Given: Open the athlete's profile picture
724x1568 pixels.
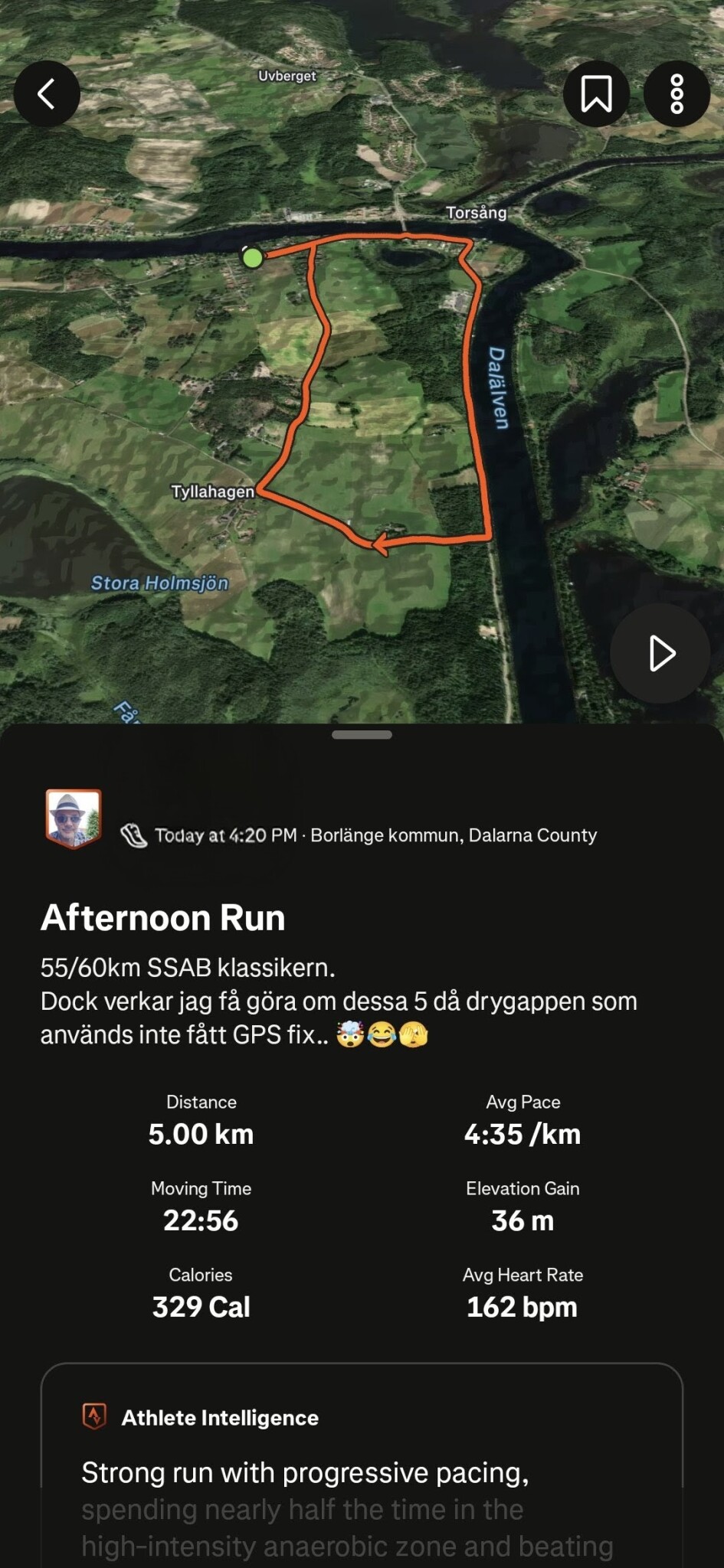Looking at the screenshot, I should click(74, 818).
